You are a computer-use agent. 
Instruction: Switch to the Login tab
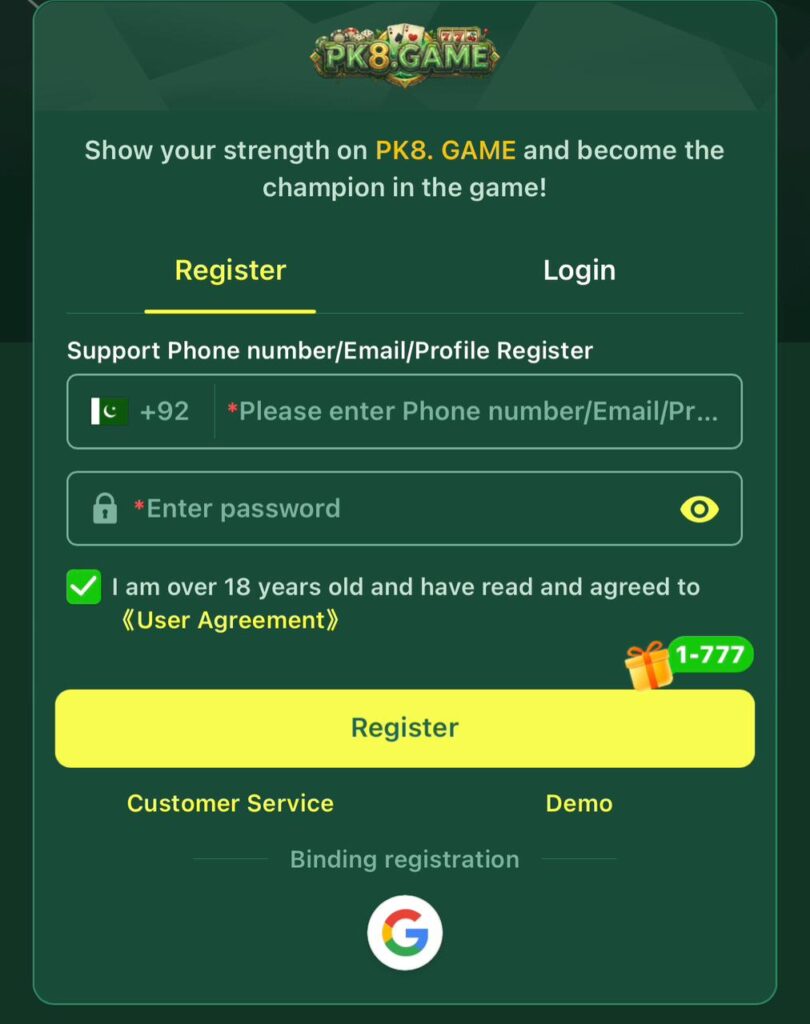[x=579, y=271]
